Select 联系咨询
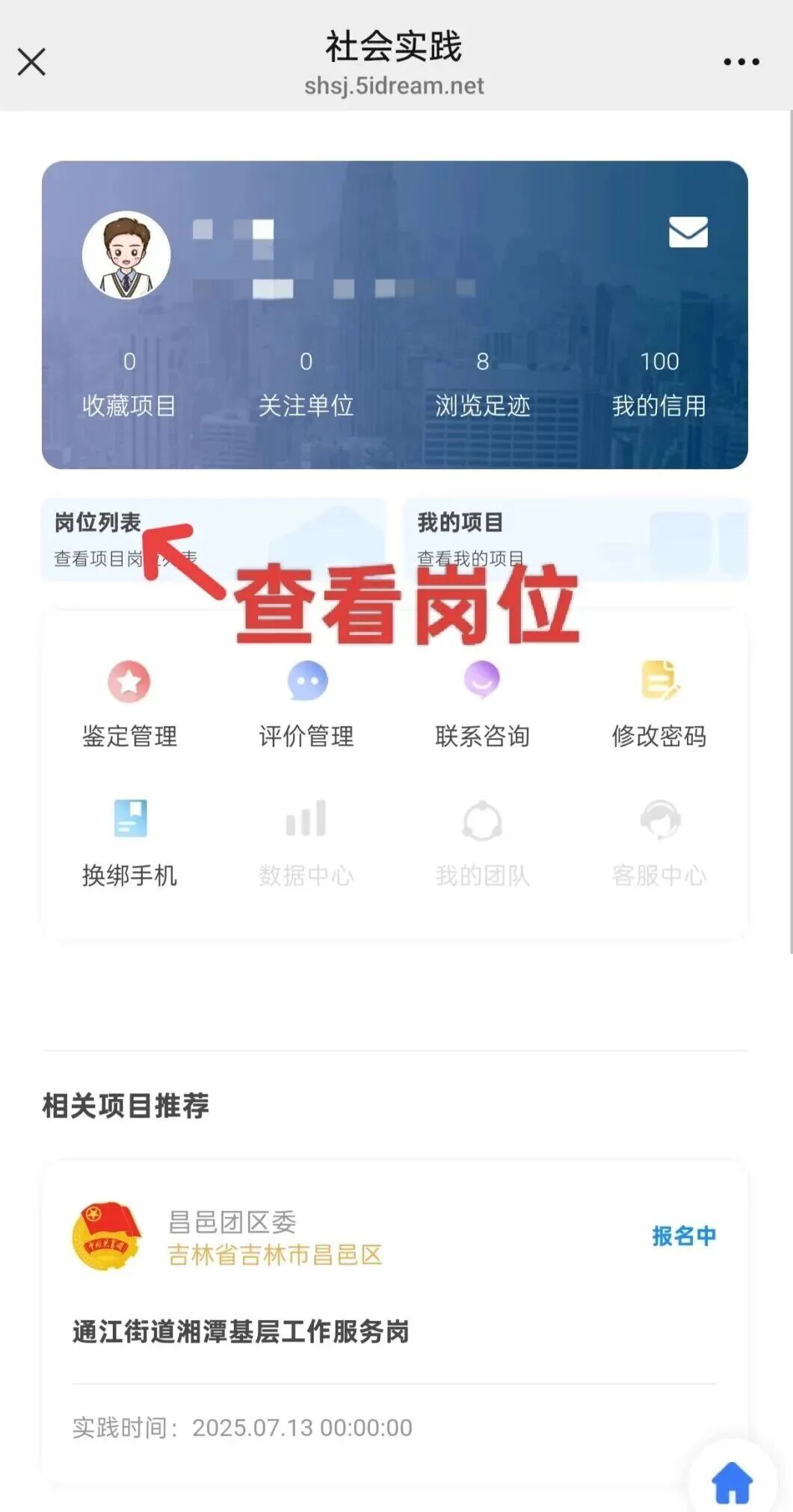The width and height of the screenshot is (793, 1512). (482, 704)
